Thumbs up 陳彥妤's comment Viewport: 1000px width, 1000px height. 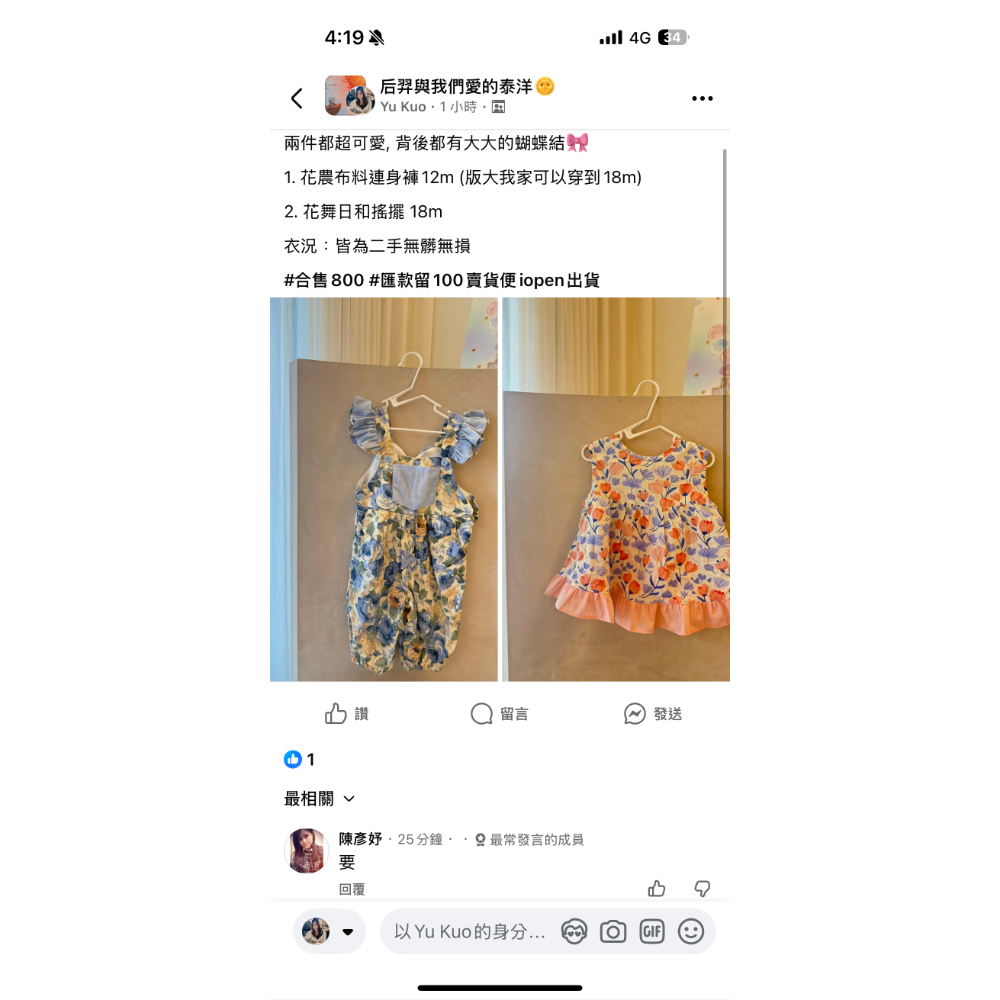(657, 888)
